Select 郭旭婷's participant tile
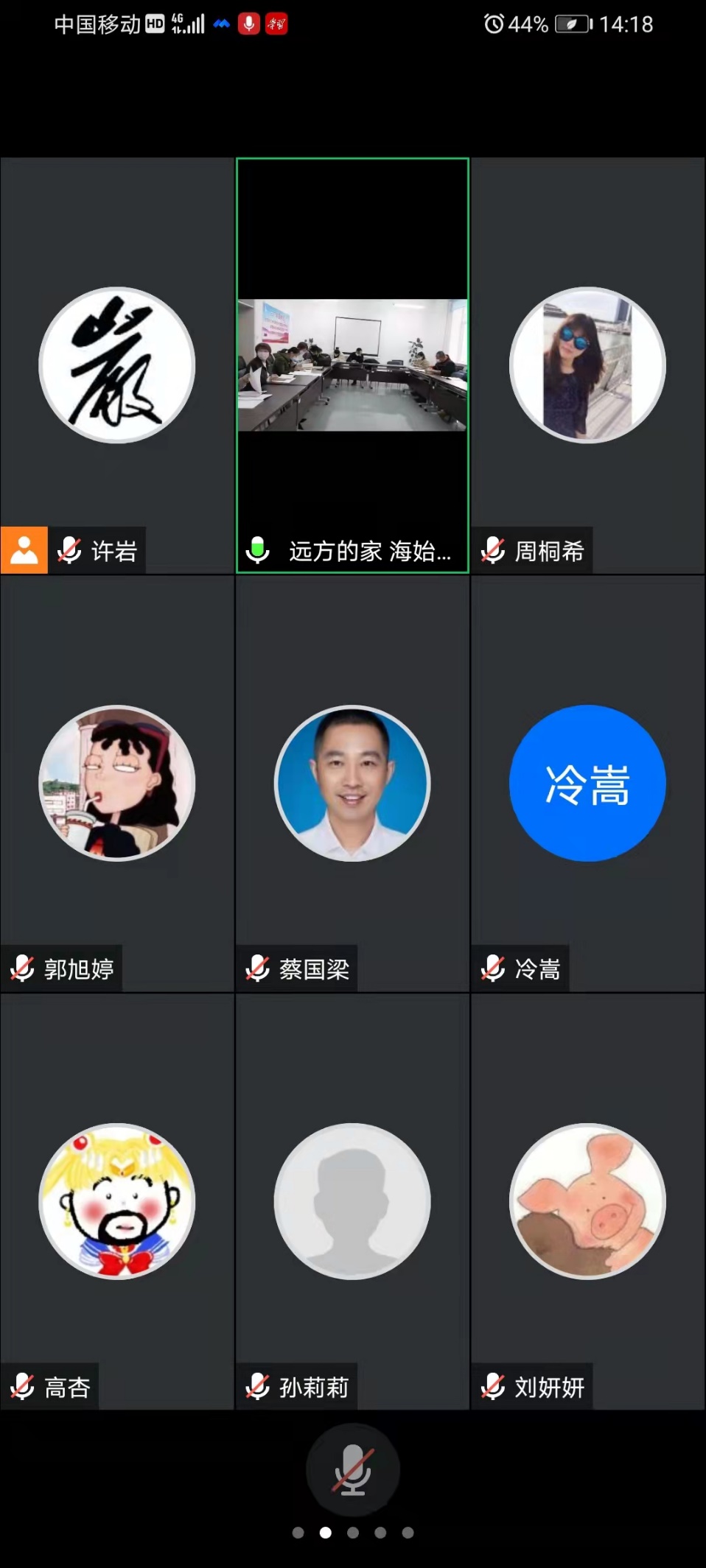This screenshot has height=1568, width=706. tap(117, 783)
